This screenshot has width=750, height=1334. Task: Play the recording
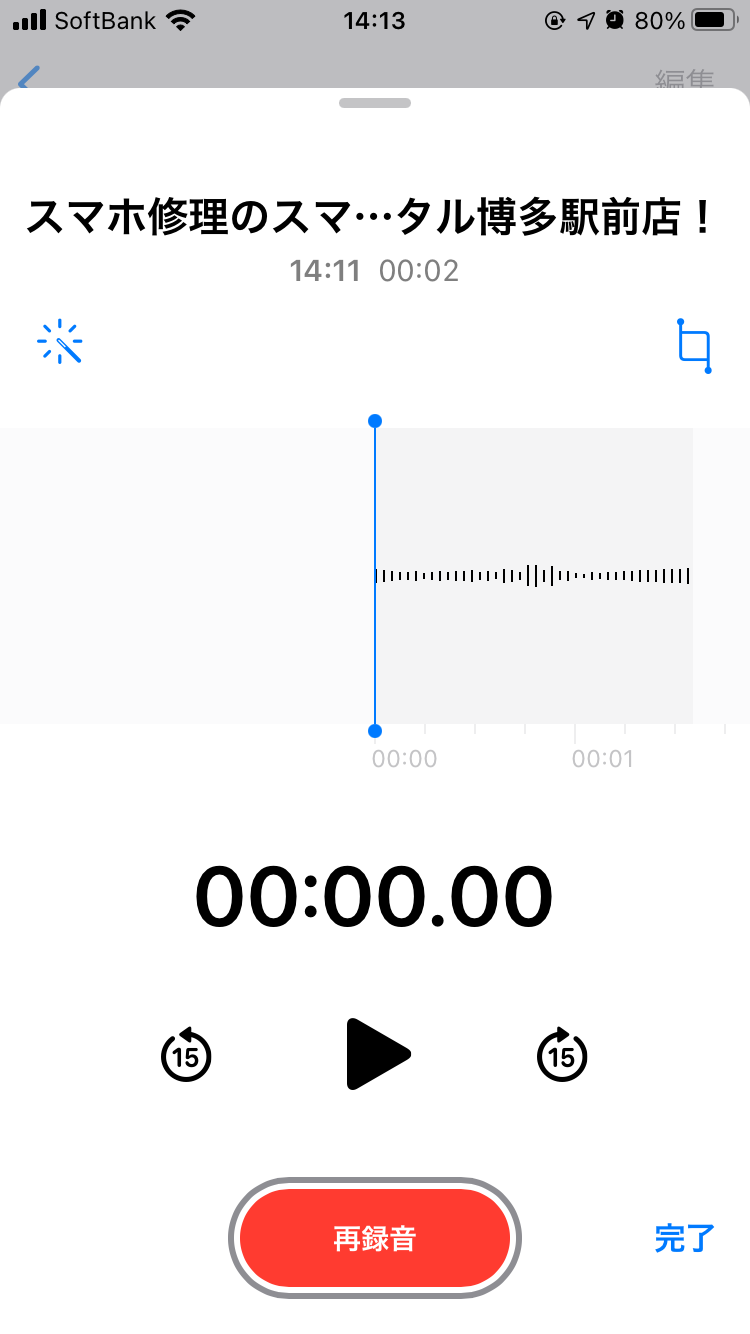[x=377, y=1053]
